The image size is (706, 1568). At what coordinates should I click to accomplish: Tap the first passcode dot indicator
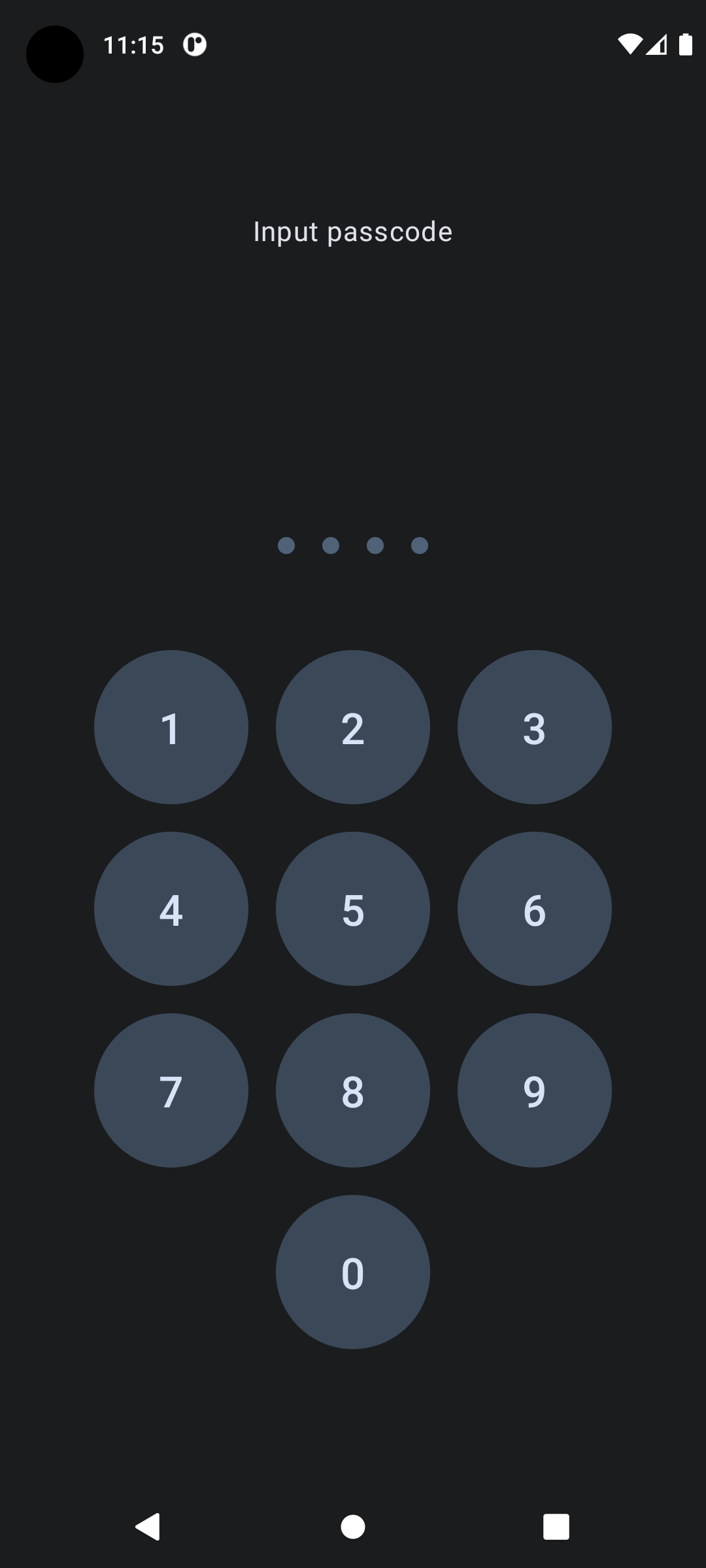tap(286, 545)
